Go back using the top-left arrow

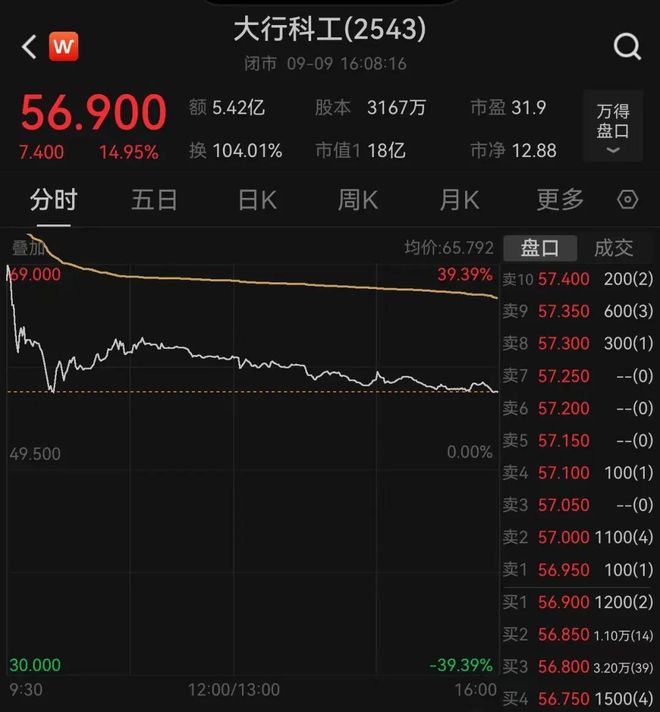(x=28, y=46)
